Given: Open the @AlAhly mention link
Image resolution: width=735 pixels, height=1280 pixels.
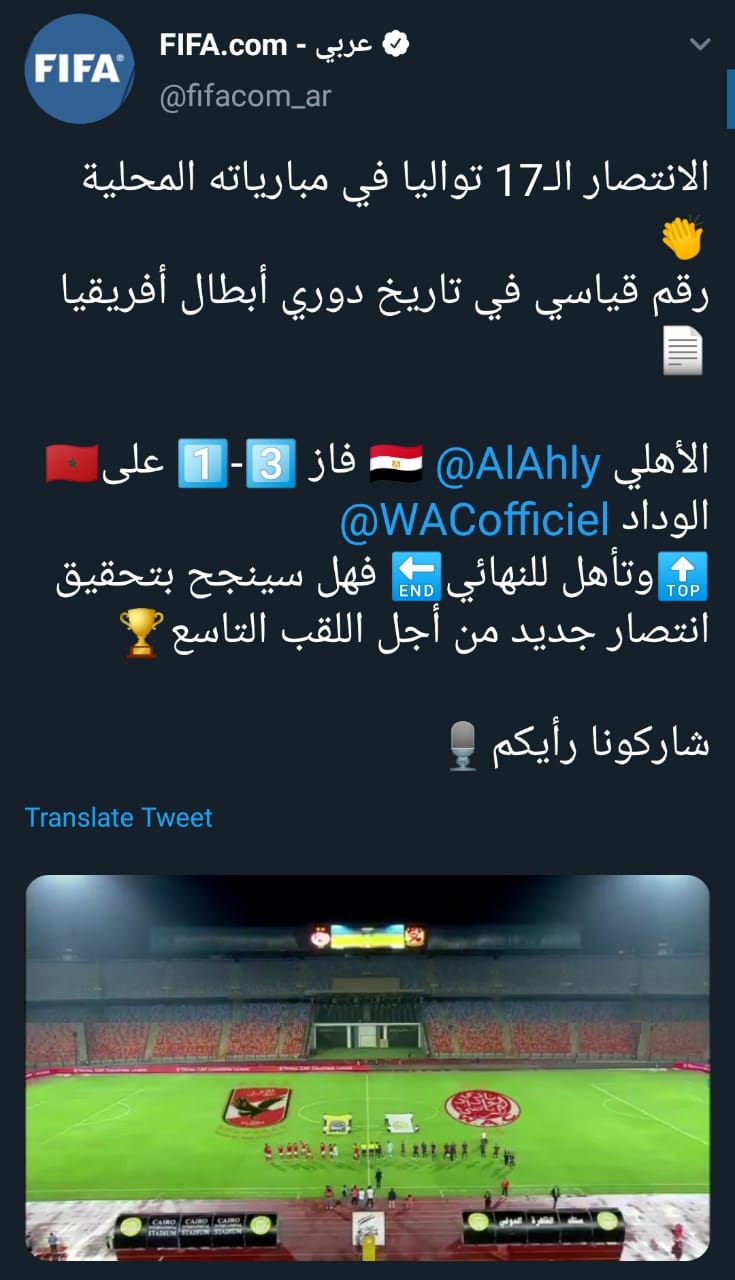Looking at the screenshot, I should coord(520,462).
